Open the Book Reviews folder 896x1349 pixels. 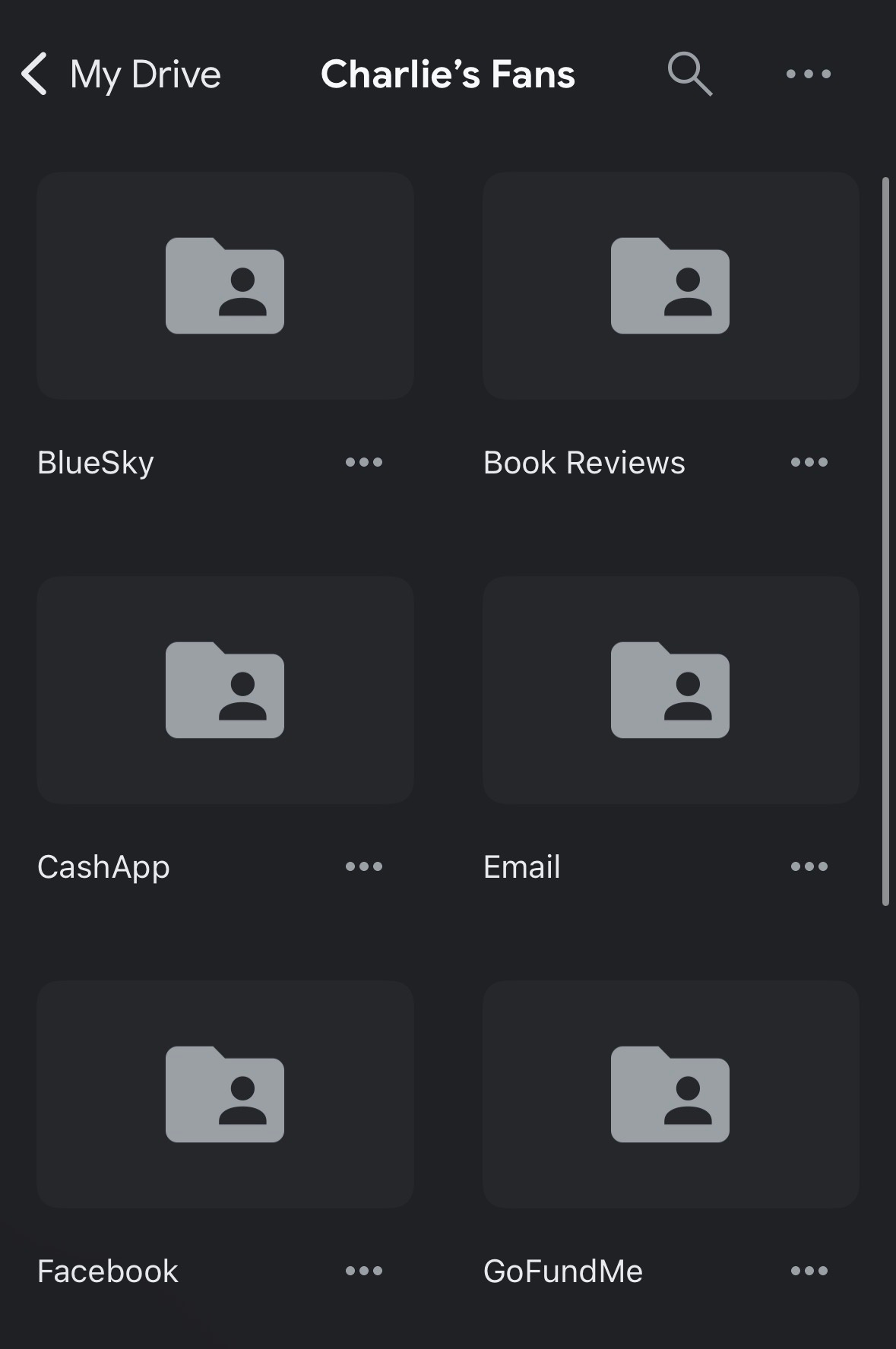point(670,286)
